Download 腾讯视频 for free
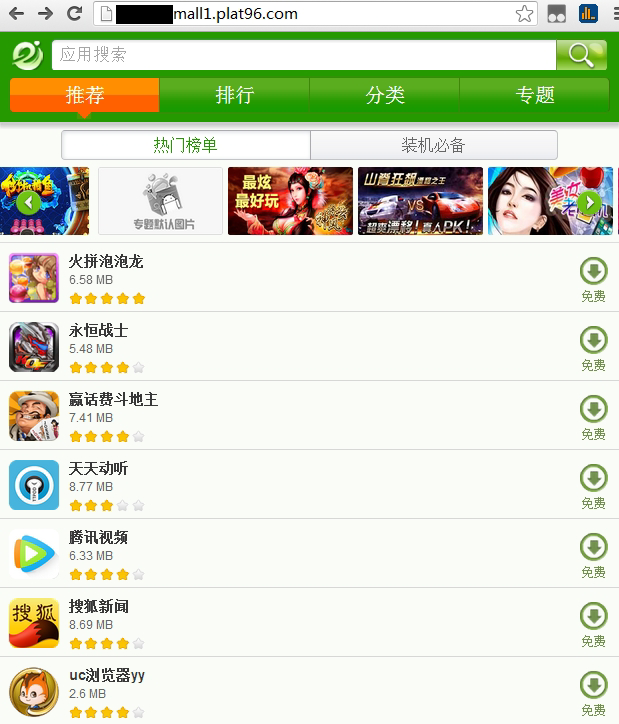Screen dimensions: 619x724 pyautogui.click(x=593, y=555)
